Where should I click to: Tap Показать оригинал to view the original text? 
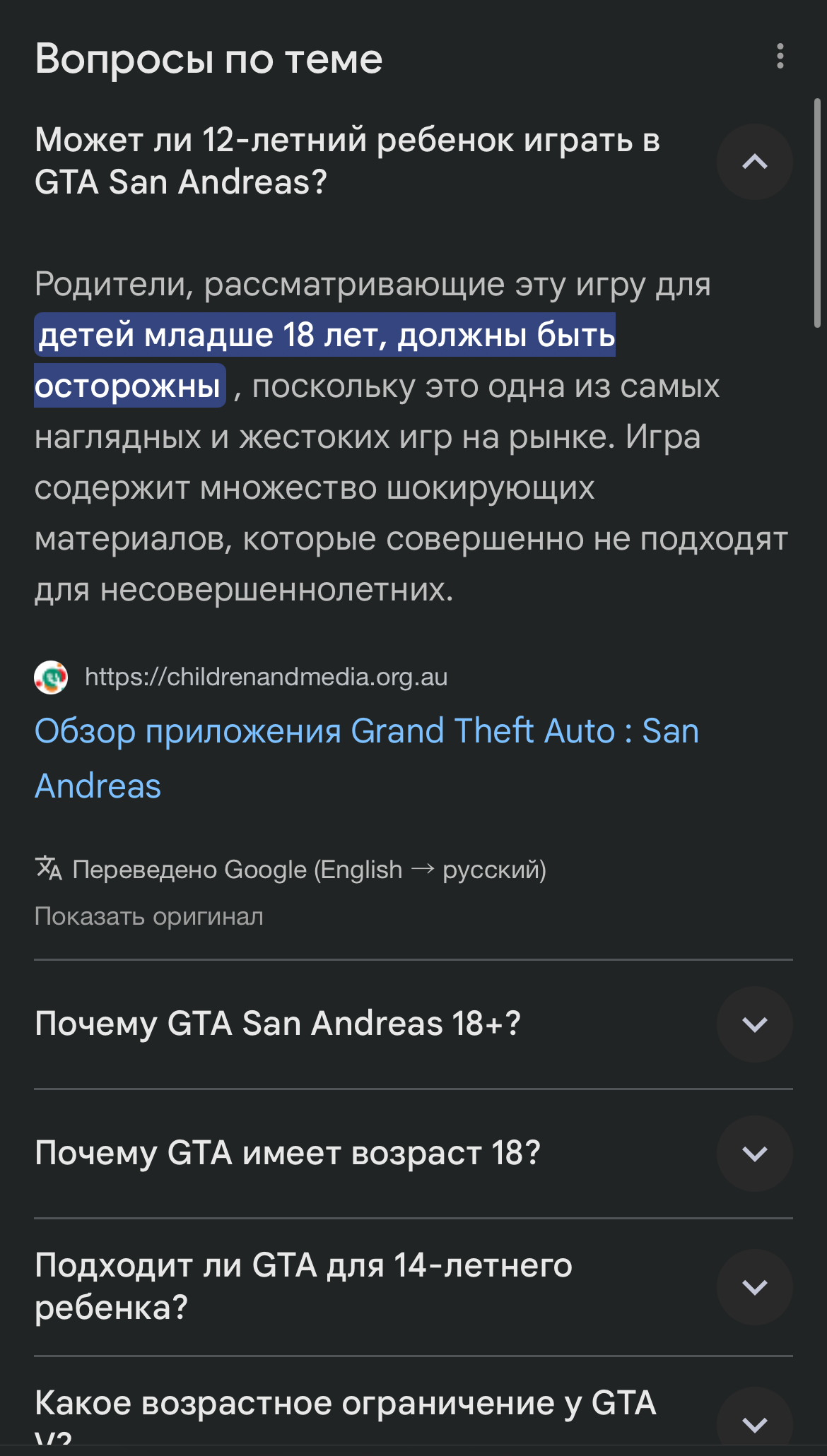[x=149, y=916]
